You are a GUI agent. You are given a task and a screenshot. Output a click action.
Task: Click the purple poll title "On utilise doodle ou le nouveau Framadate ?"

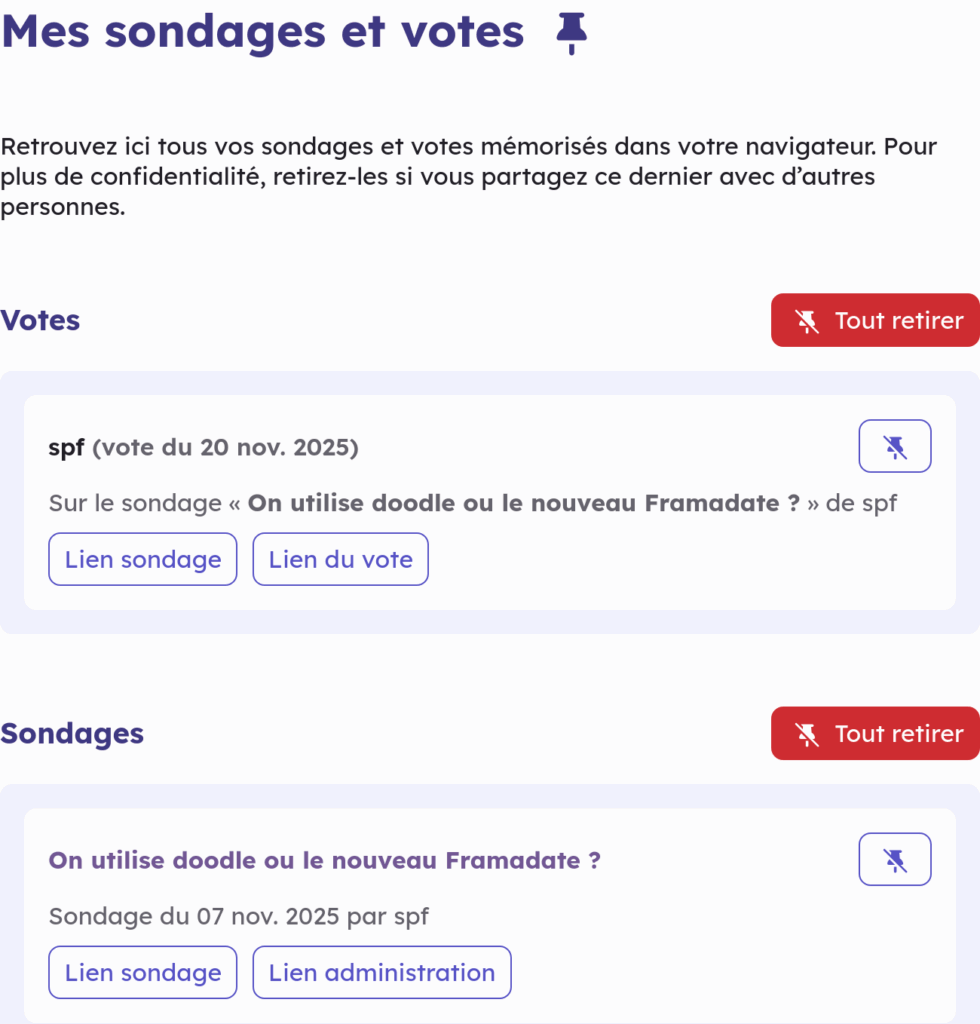[x=325, y=860]
